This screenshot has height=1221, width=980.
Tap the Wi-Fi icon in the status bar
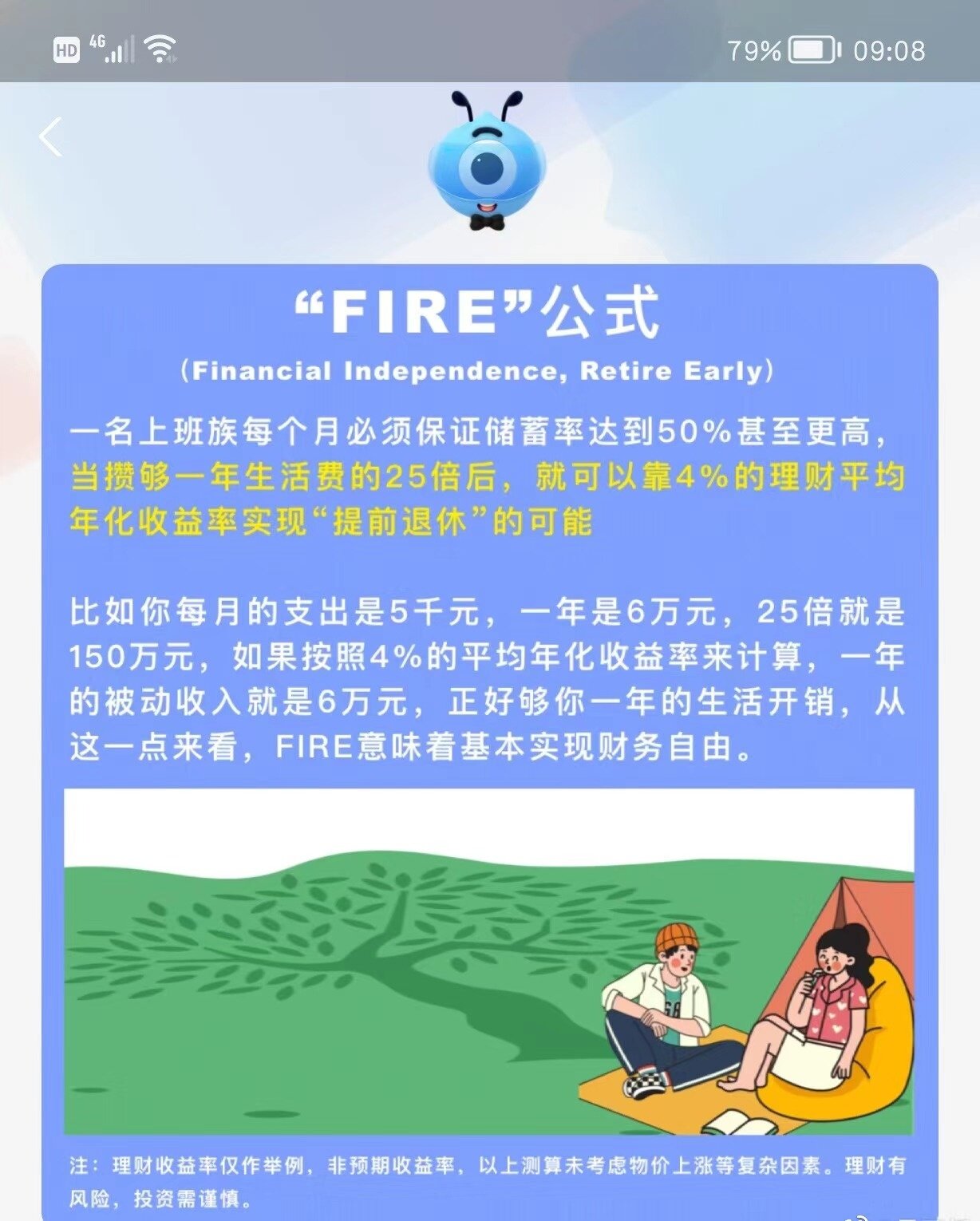tap(158, 46)
